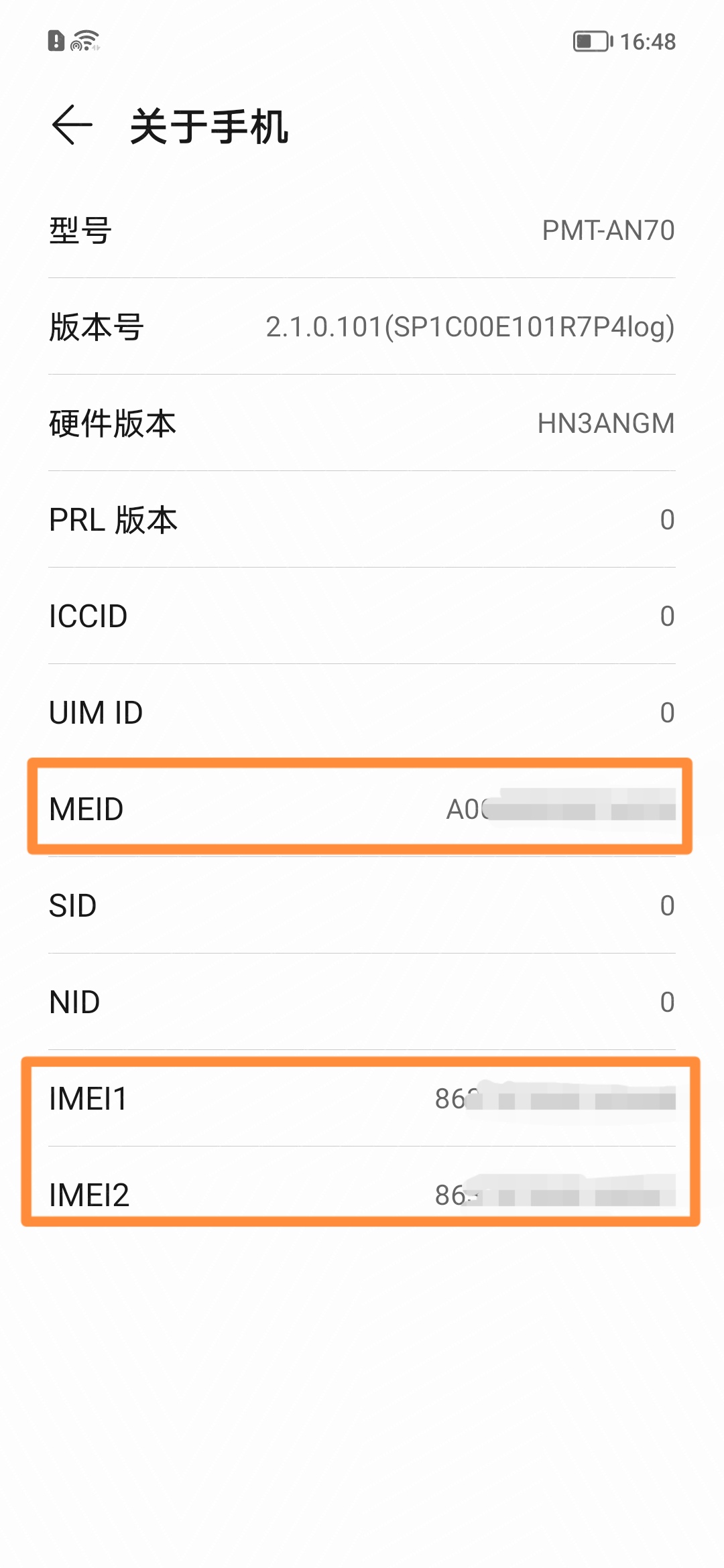Select the SID entry
The image size is (724, 1568).
(362, 905)
